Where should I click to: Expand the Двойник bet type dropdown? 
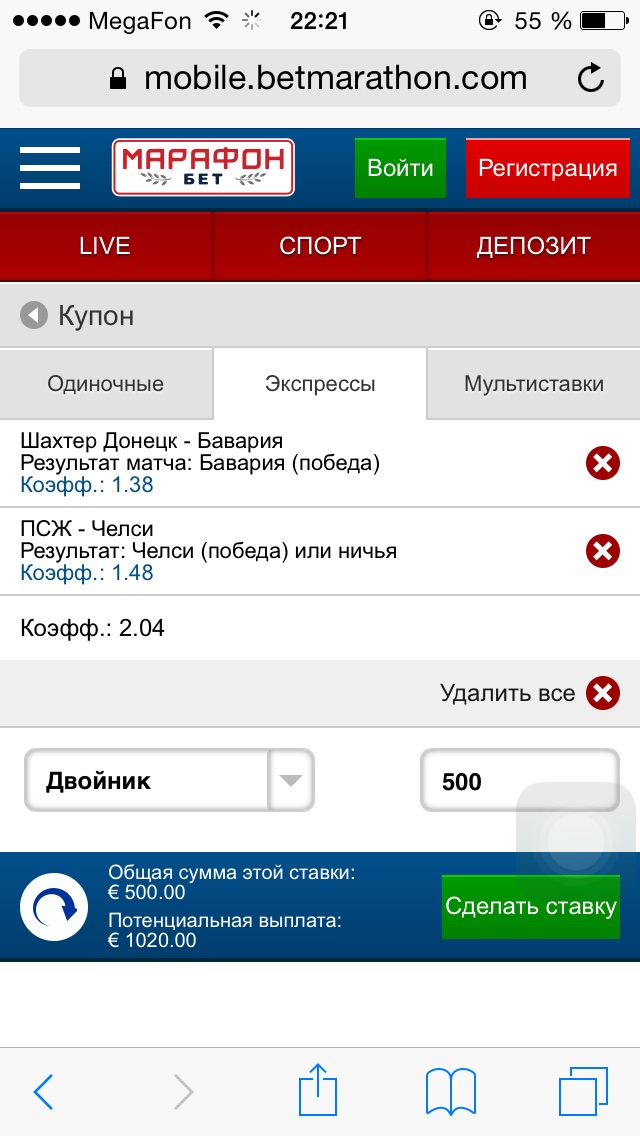coord(291,780)
